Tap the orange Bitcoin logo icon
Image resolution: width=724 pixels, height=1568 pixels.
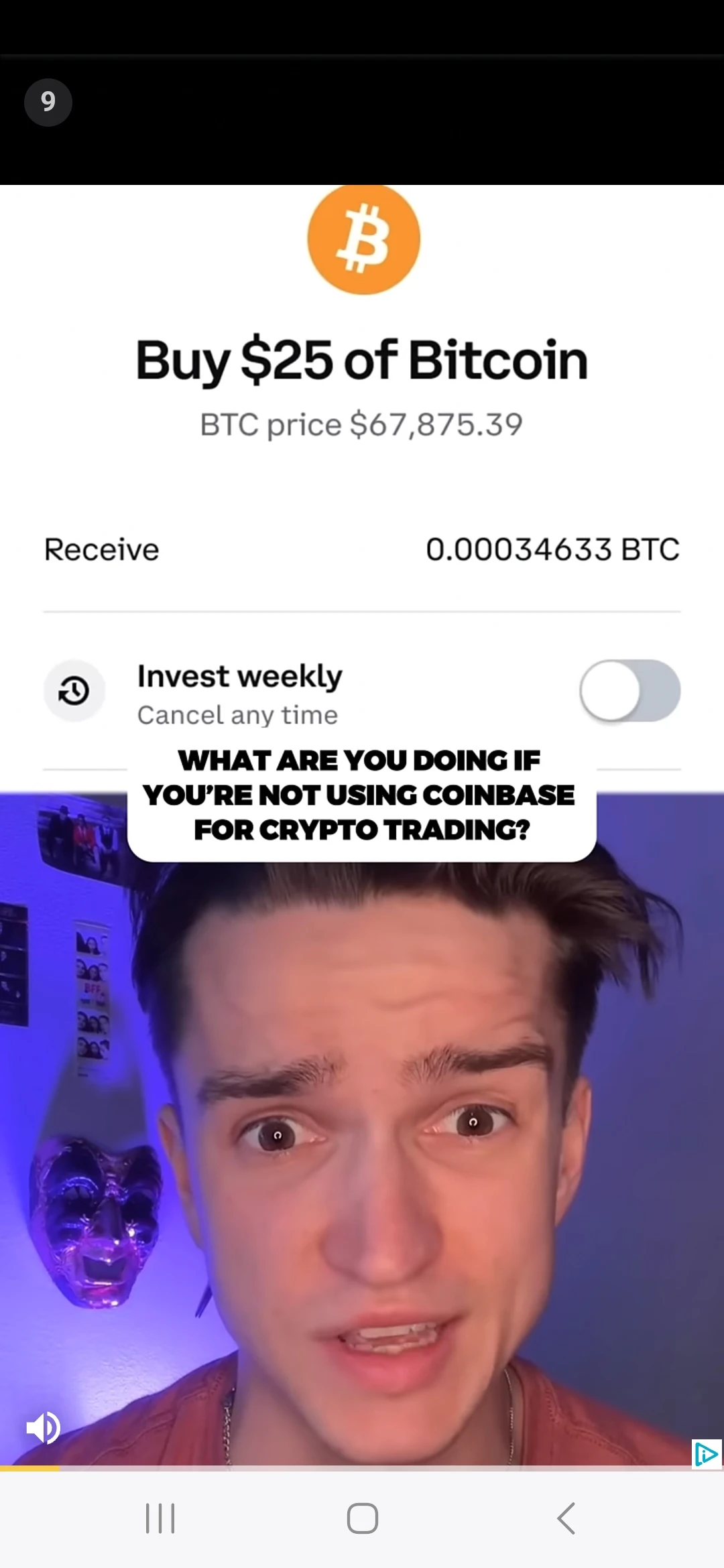(x=362, y=239)
